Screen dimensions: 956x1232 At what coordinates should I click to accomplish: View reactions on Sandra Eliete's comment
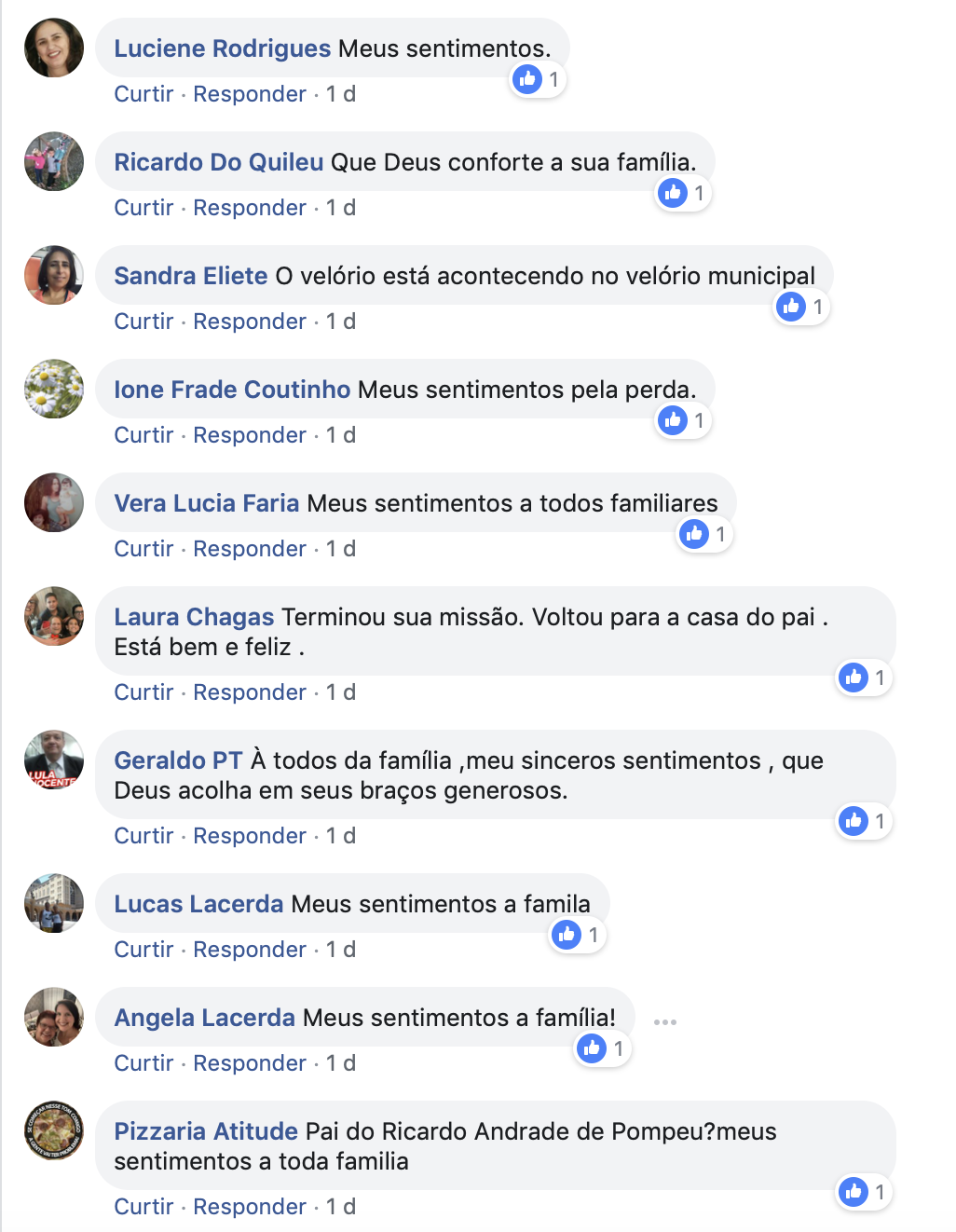tap(801, 307)
